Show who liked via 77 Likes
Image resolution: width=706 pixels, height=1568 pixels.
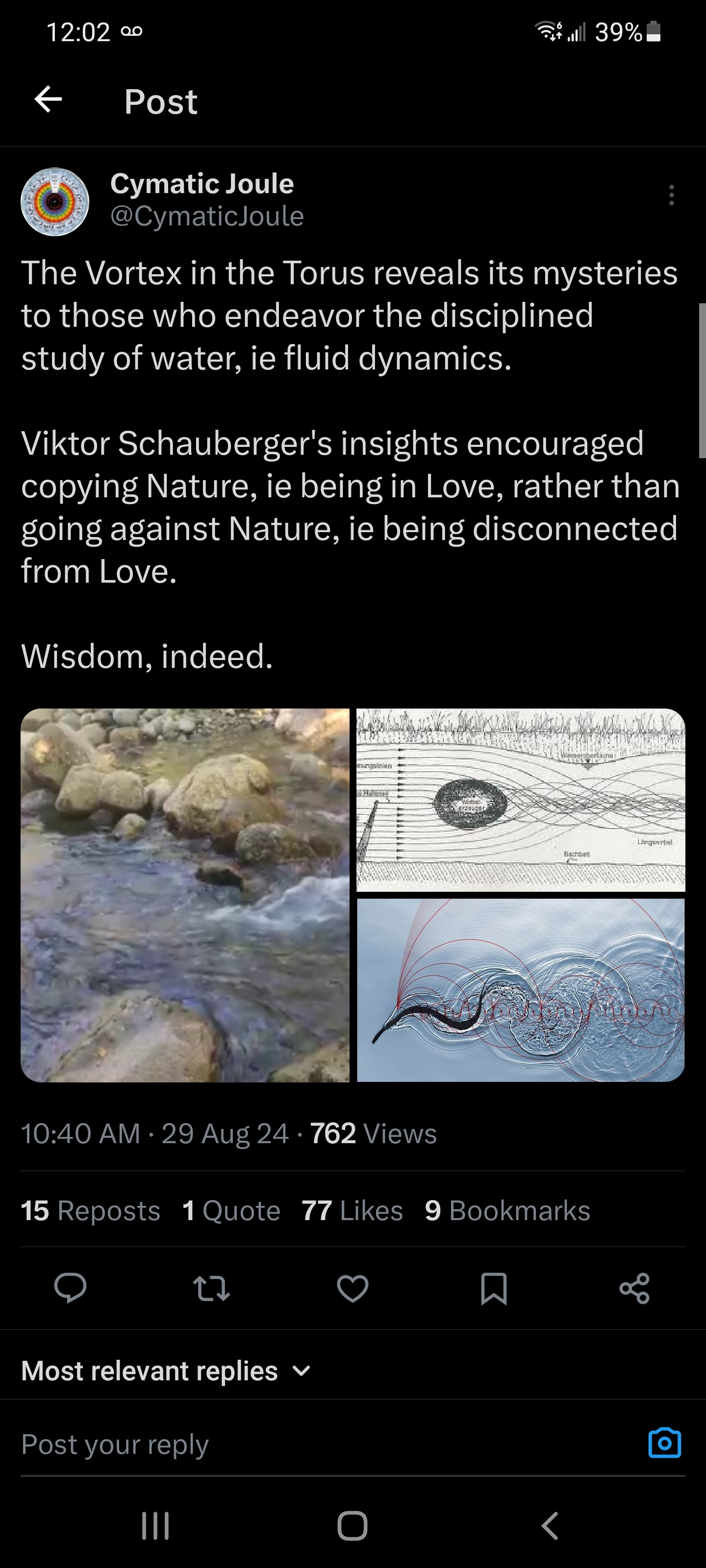(352, 1211)
